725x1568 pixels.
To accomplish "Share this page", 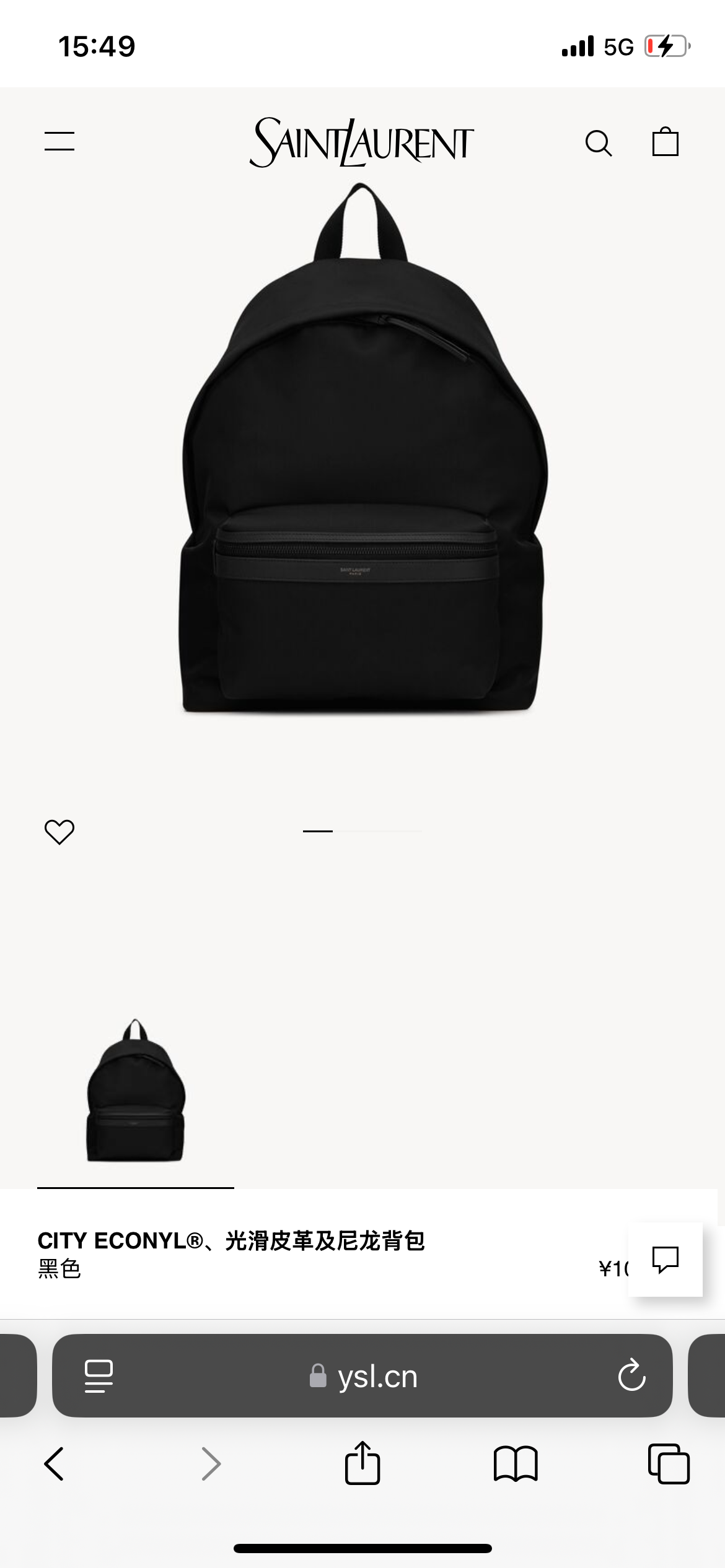I will pos(362,1463).
